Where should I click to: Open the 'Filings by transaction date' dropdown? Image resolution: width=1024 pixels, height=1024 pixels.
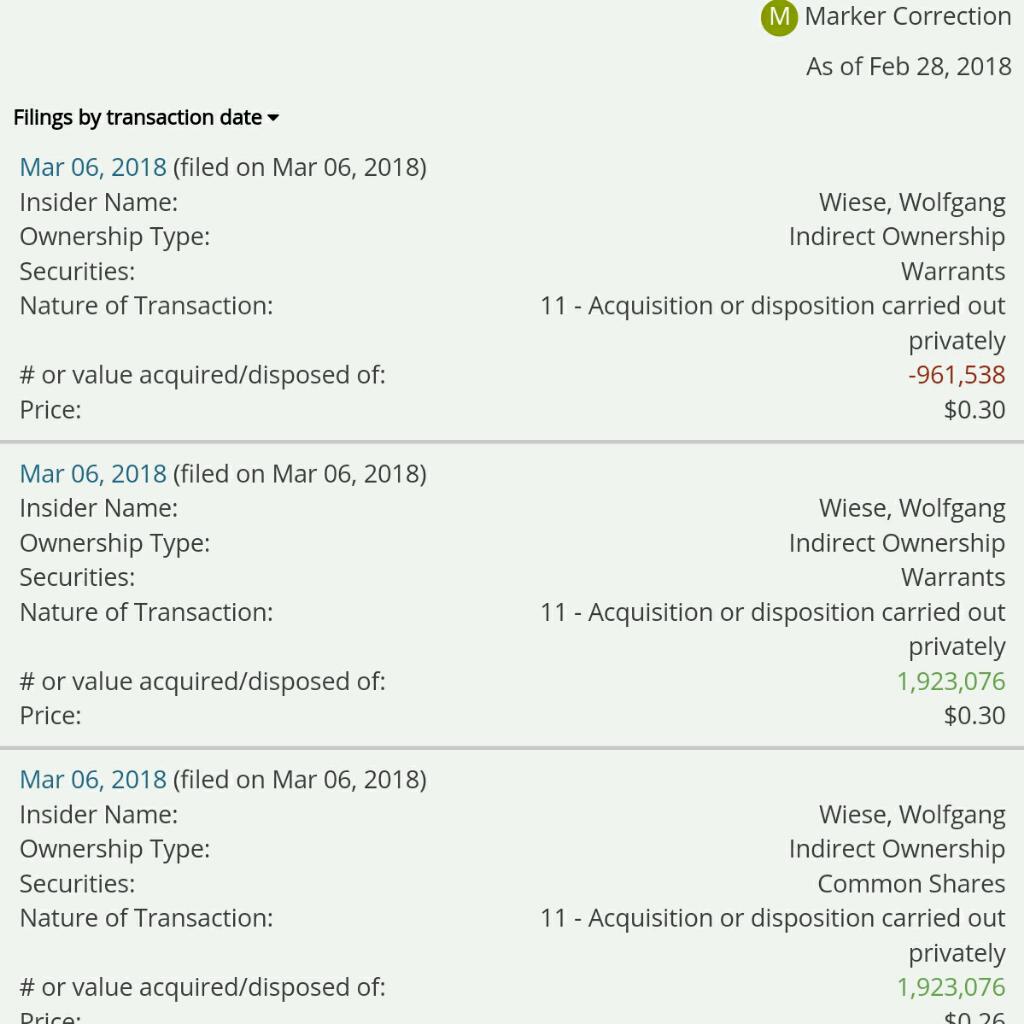point(146,118)
